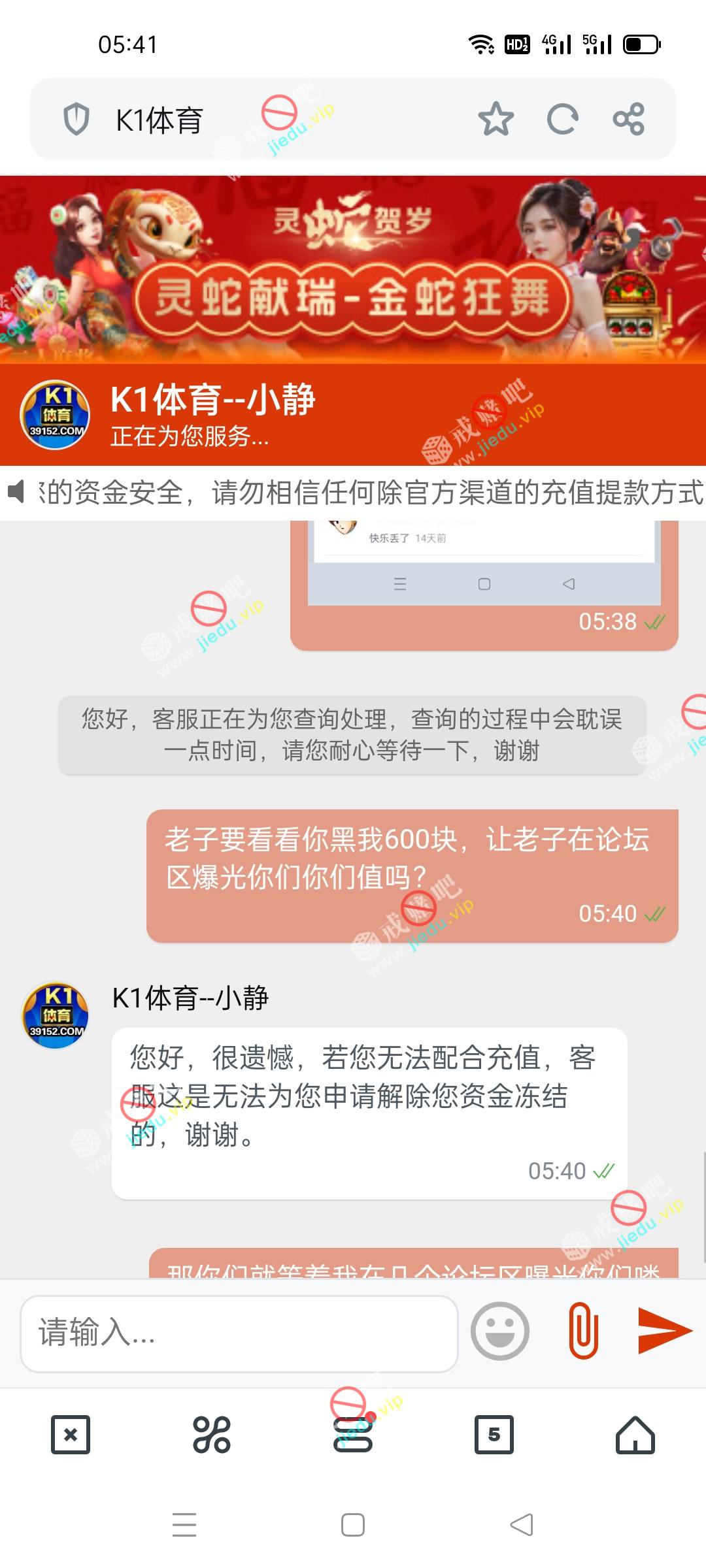The image size is (706, 1568).
Task: Go to the browser home page
Action: point(635,1435)
